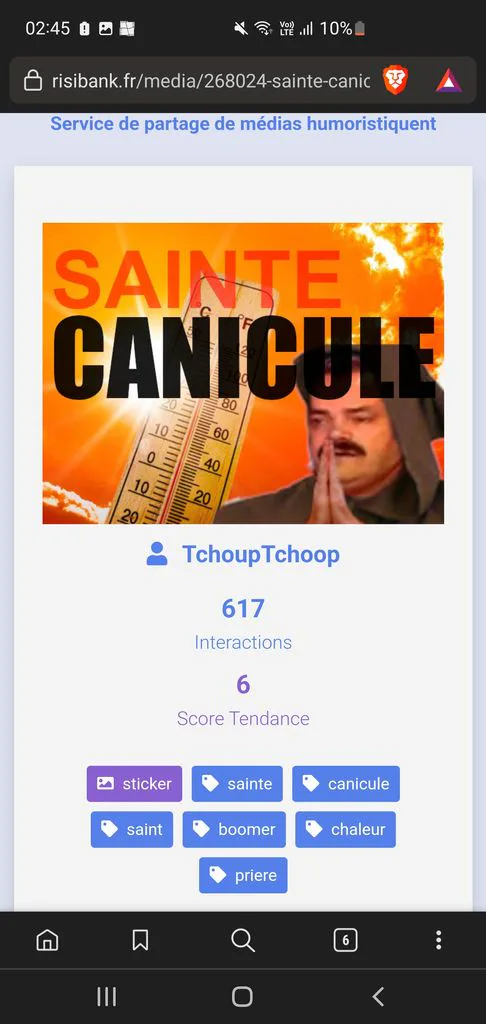The width and height of the screenshot is (486, 1024).
Task: Open browser bookmarks
Action: (x=140, y=940)
